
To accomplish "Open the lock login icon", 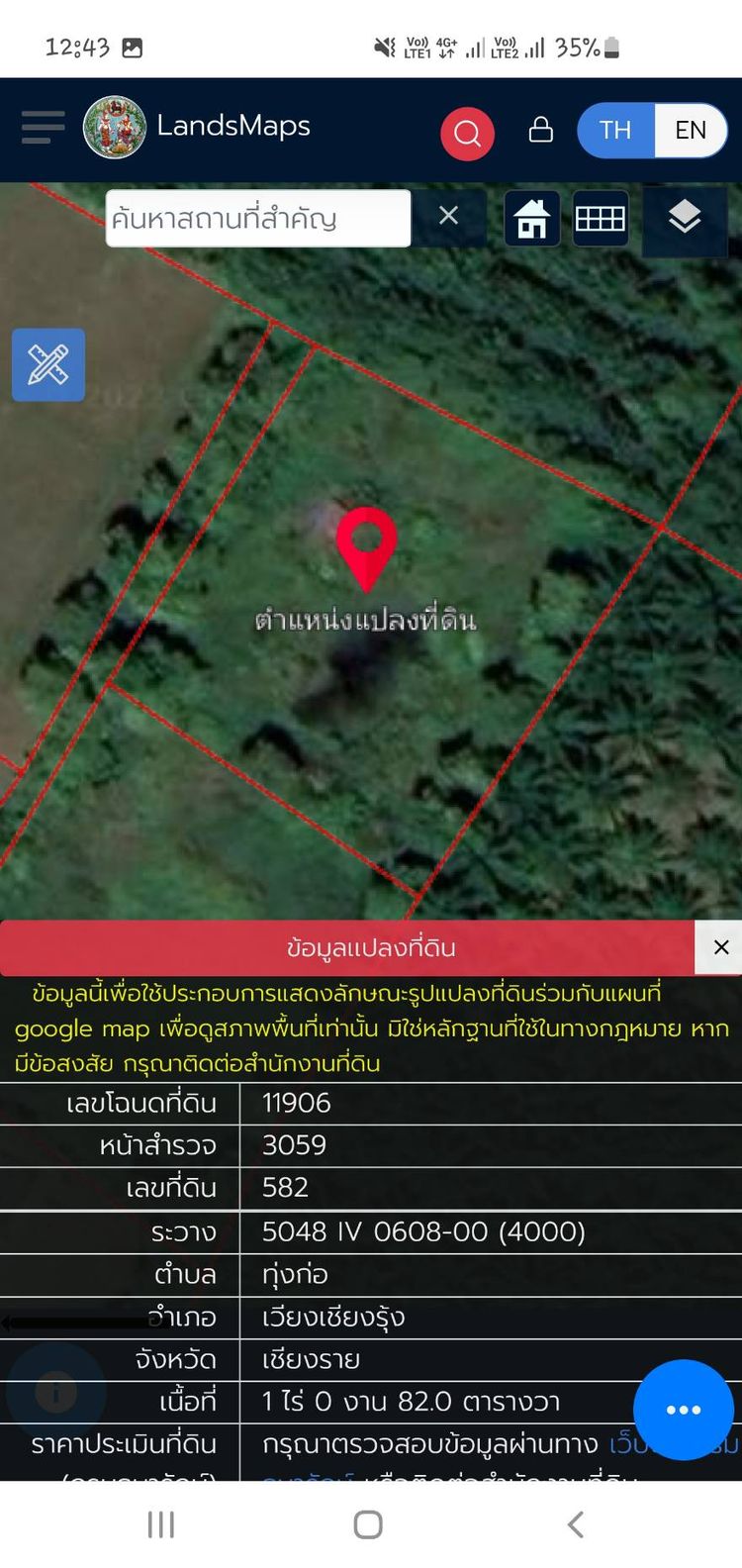I will [541, 130].
